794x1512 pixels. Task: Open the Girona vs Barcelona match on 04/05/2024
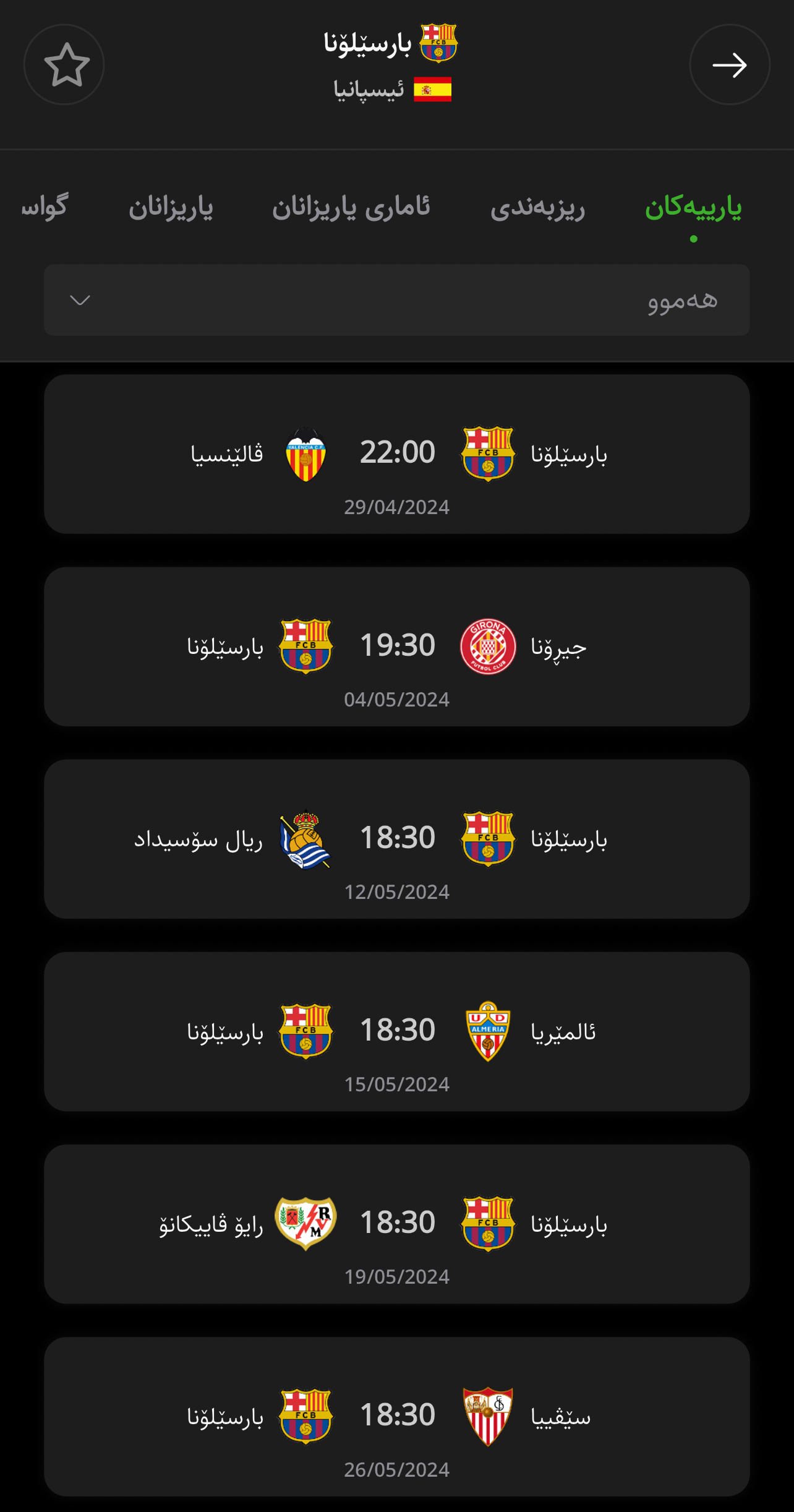click(x=396, y=646)
